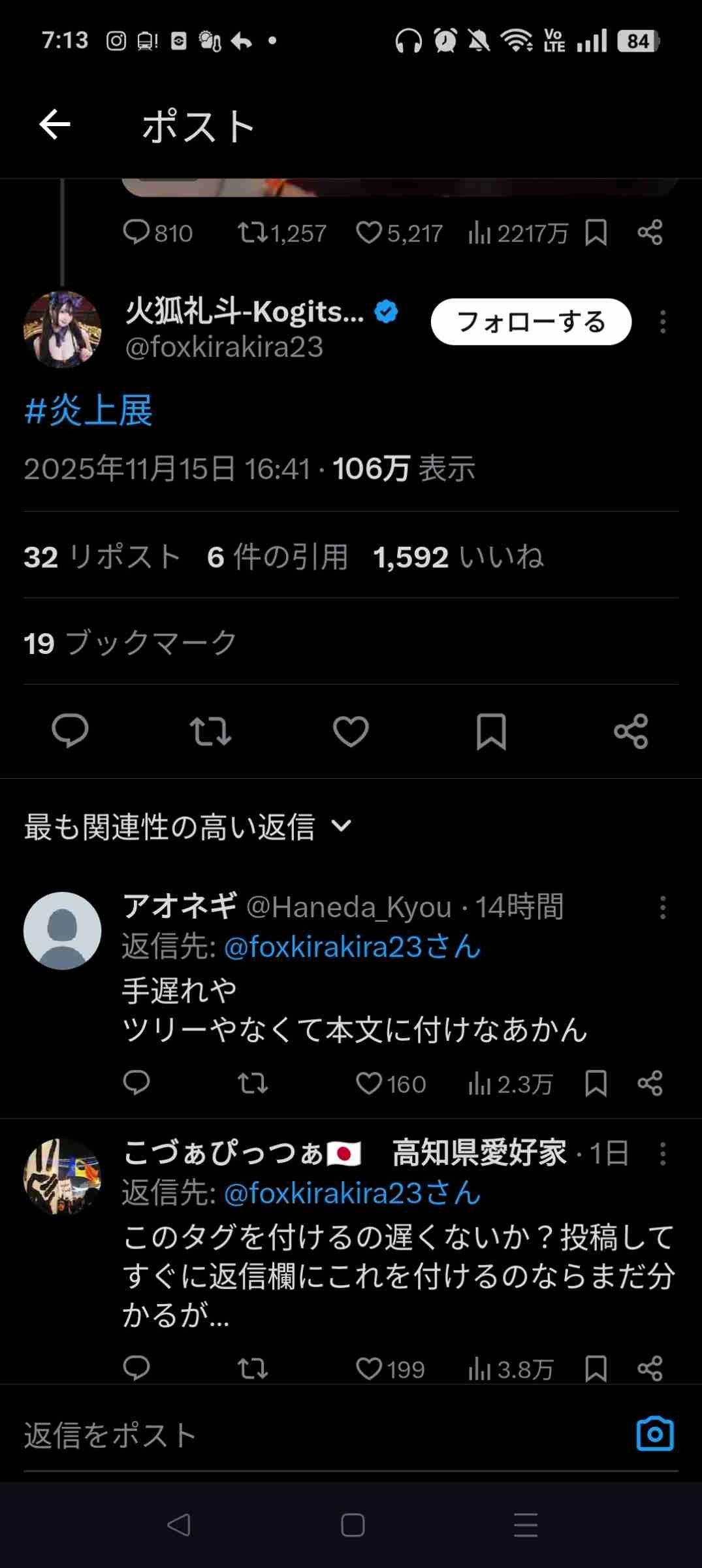The height and width of the screenshot is (1568, 702).
Task: Open overflow menu on 火狐礼斗's post
Action: click(x=663, y=322)
